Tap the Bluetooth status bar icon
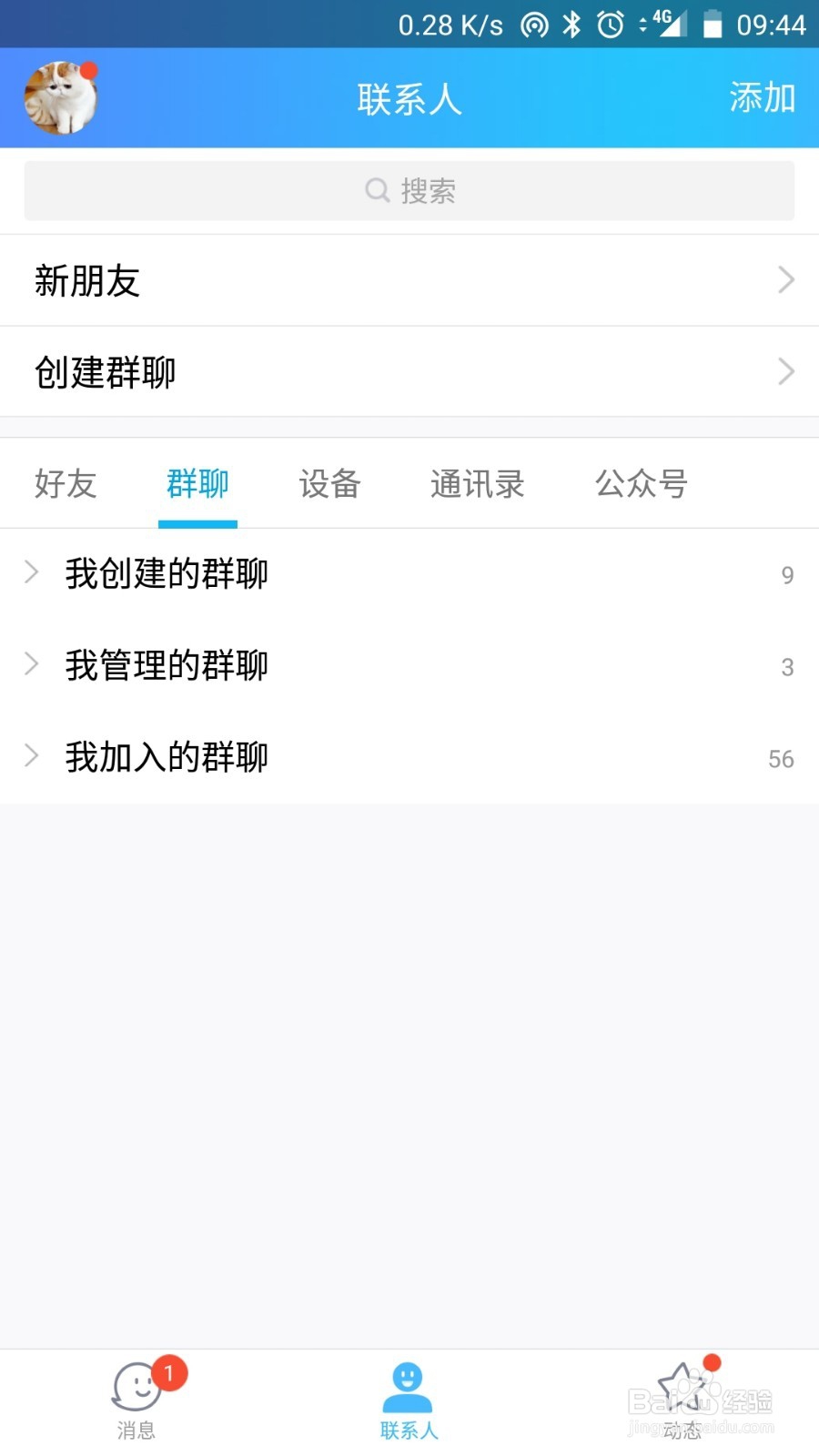Viewport: 819px width, 1456px height. click(x=573, y=25)
